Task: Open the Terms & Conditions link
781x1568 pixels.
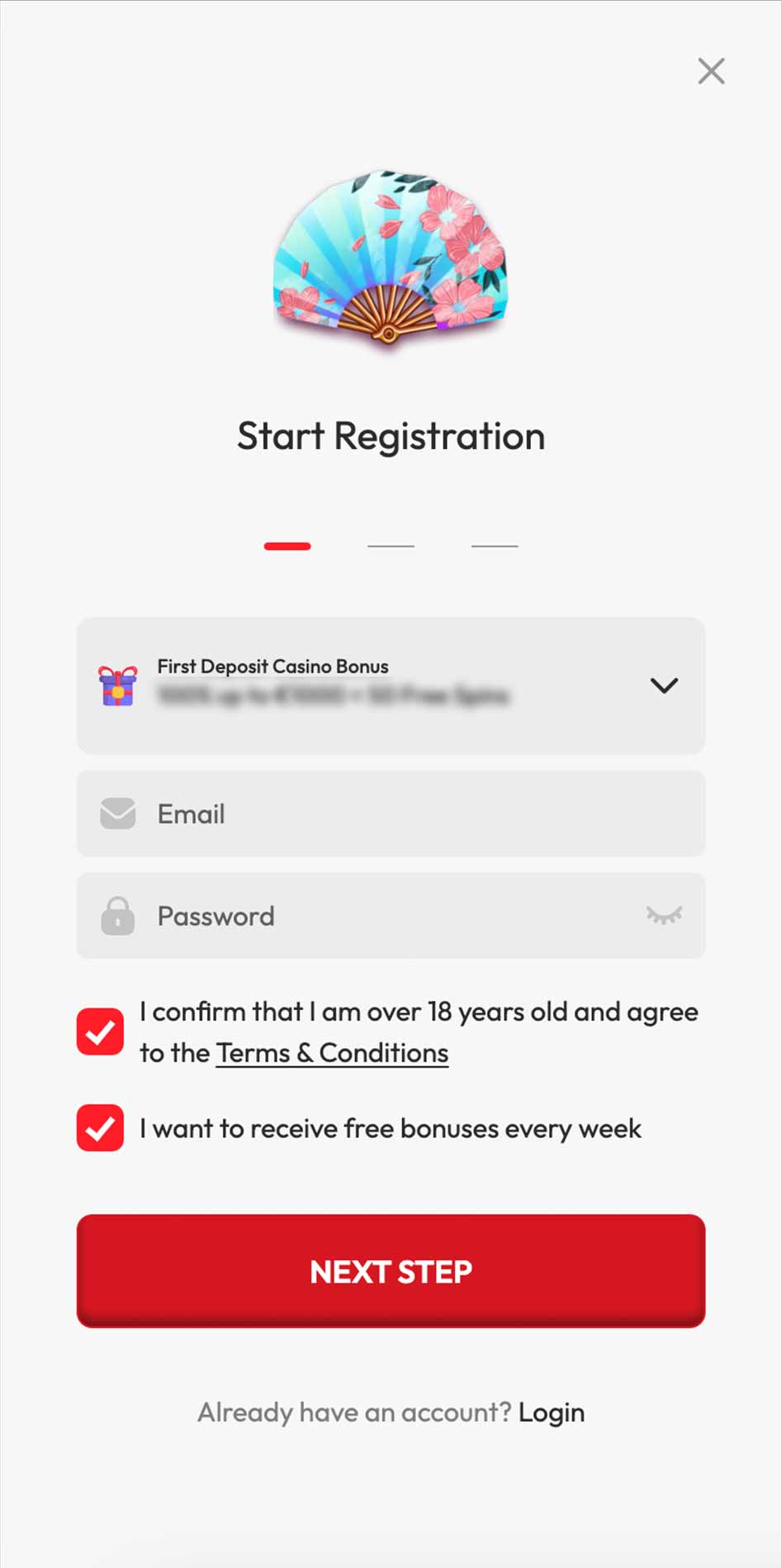Action: point(332,1053)
